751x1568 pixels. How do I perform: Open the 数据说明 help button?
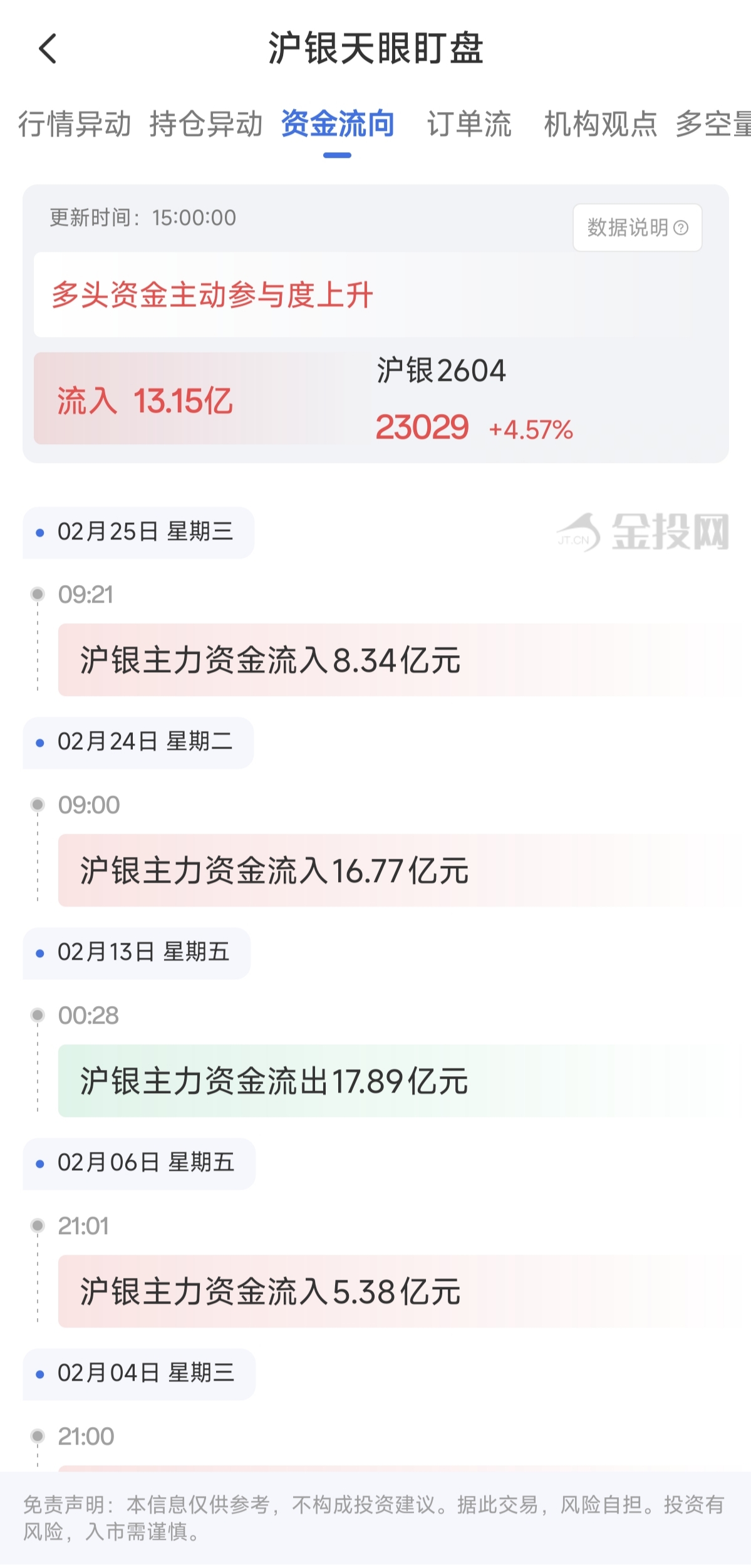[x=637, y=227]
